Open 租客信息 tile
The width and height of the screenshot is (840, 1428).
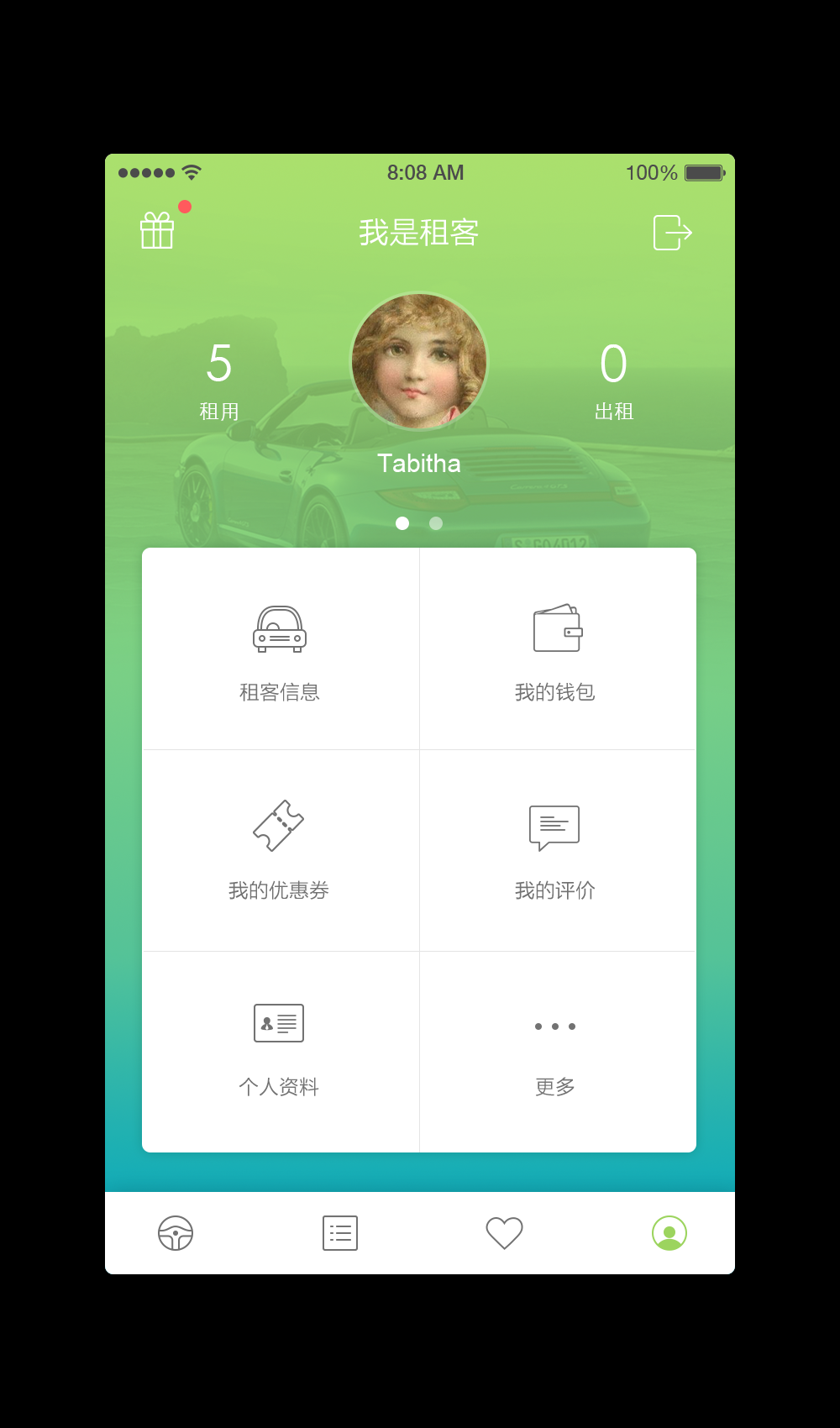point(280,649)
